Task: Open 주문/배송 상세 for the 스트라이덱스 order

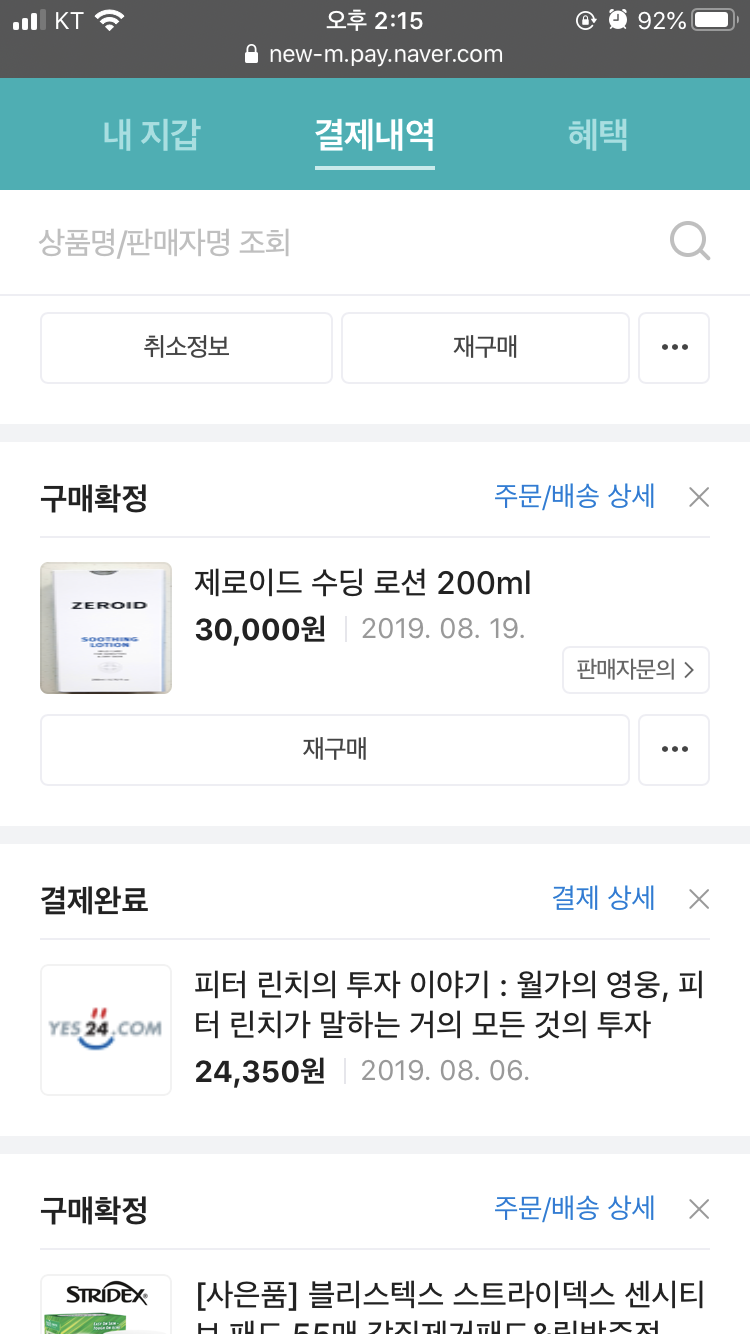Action: (x=574, y=1208)
